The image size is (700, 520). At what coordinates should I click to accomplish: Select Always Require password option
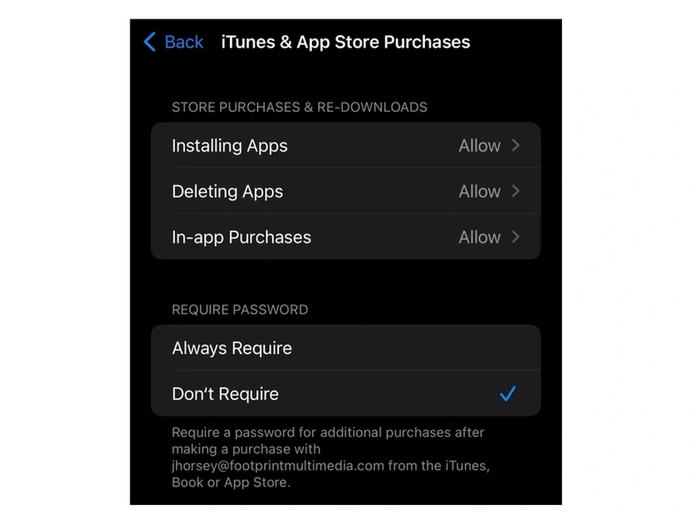click(x=345, y=348)
